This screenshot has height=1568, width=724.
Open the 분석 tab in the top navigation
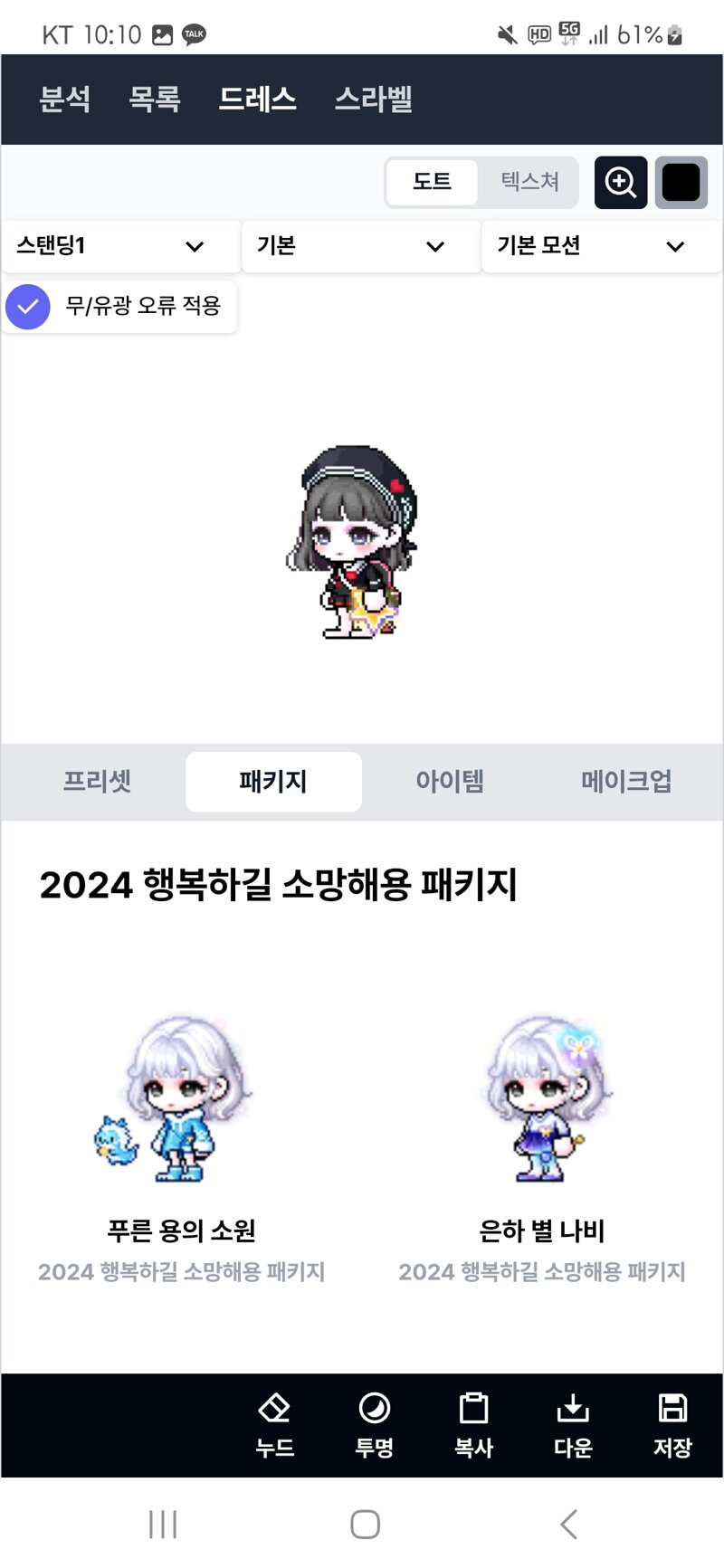point(65,99)
